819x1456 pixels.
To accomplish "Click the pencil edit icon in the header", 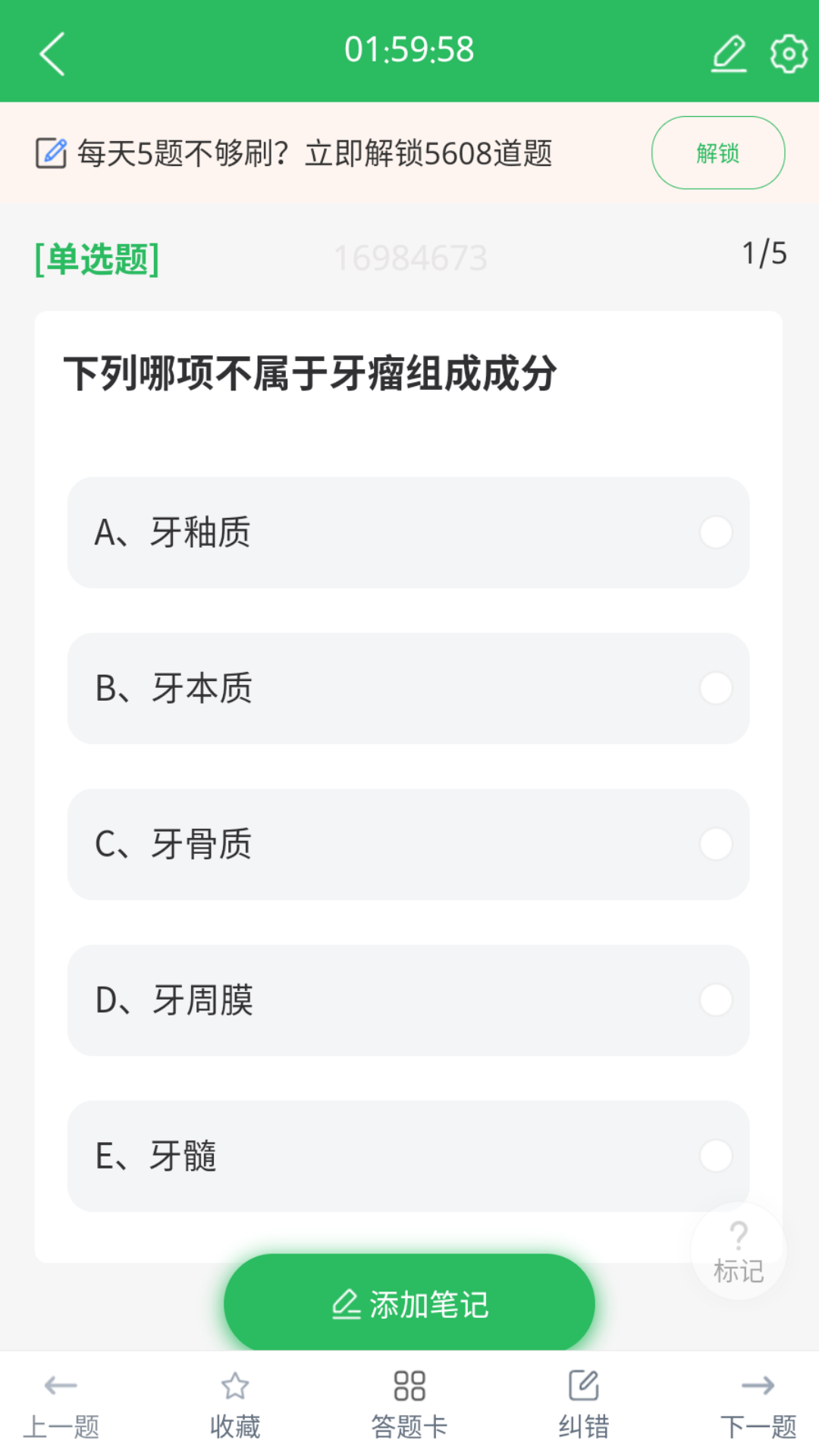I will point(729,55).
